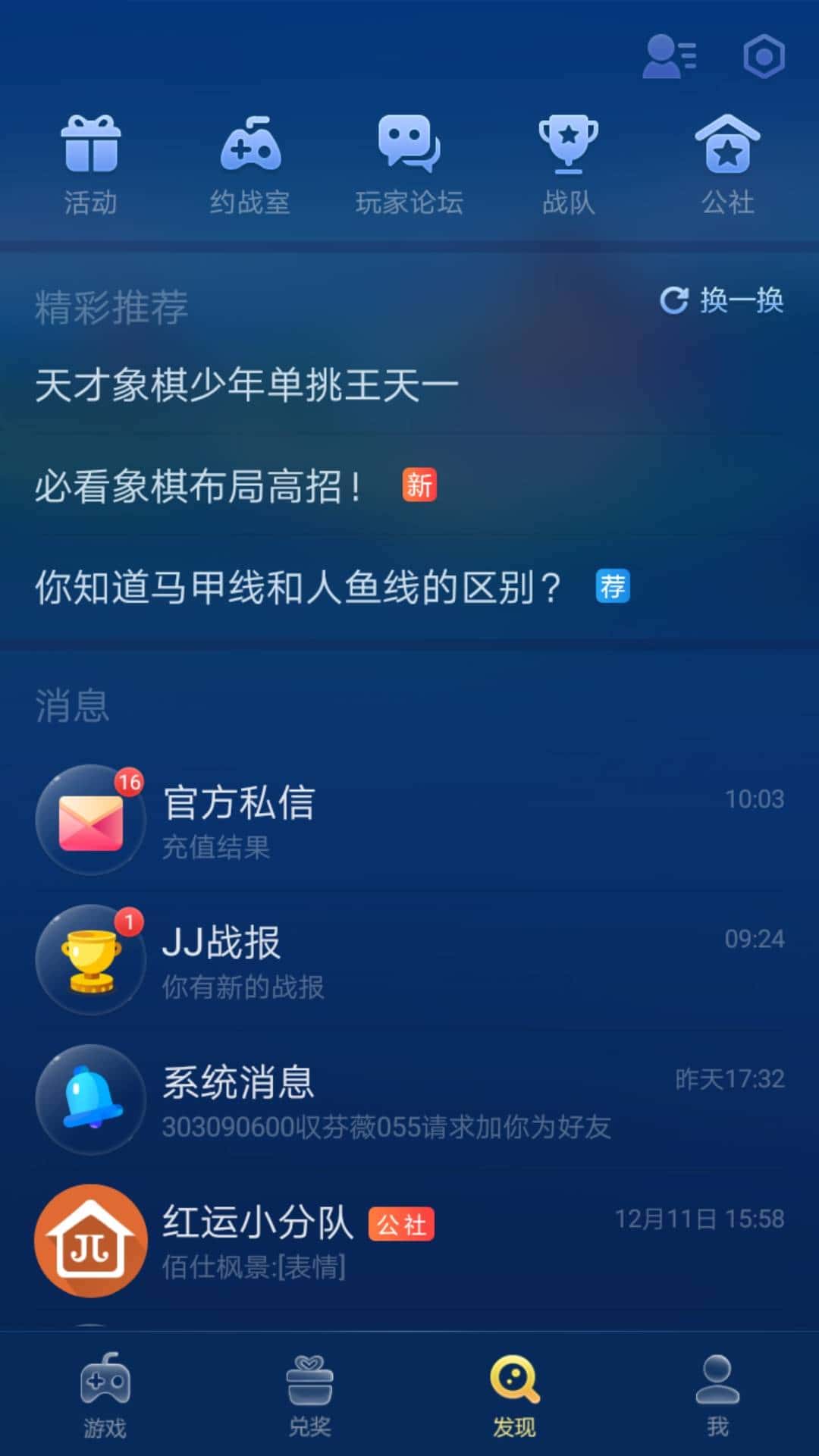Open the 玩家论坛 chat bubbles icon

(x=409, y=146)
